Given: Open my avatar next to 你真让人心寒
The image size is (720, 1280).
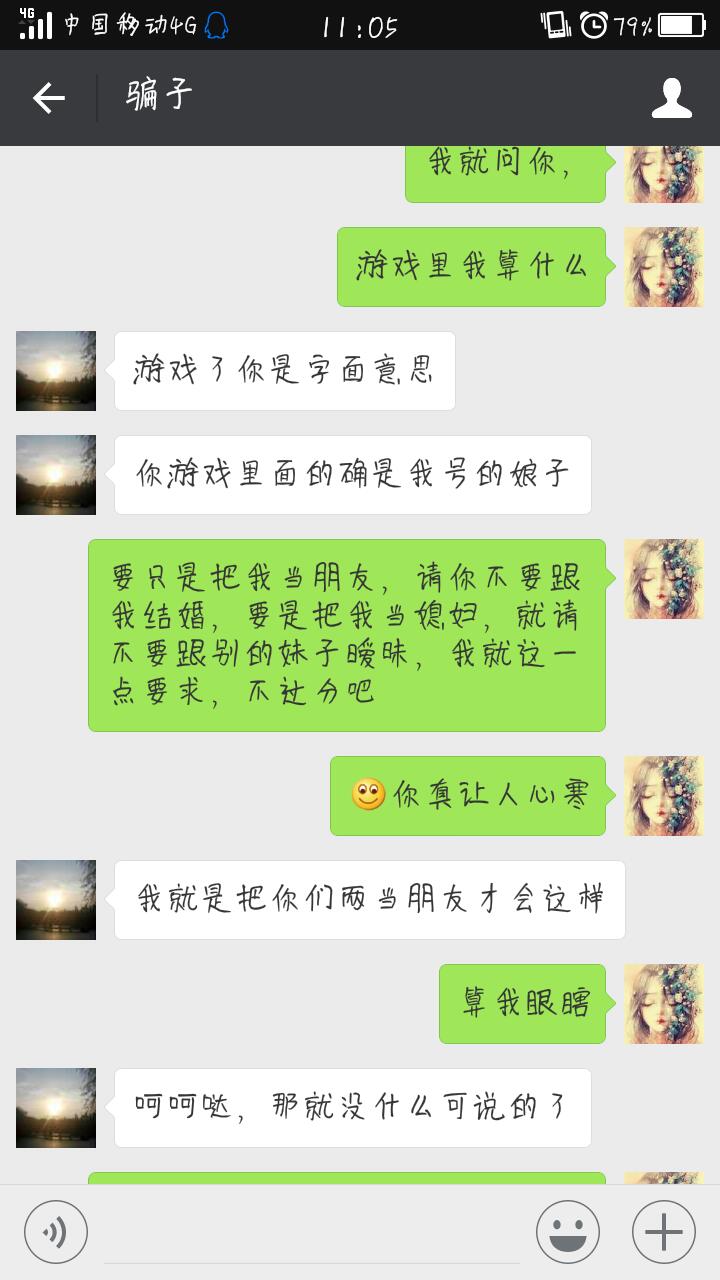Looking at the screenshot, I should pyautogui.click(x=664, y=796).
